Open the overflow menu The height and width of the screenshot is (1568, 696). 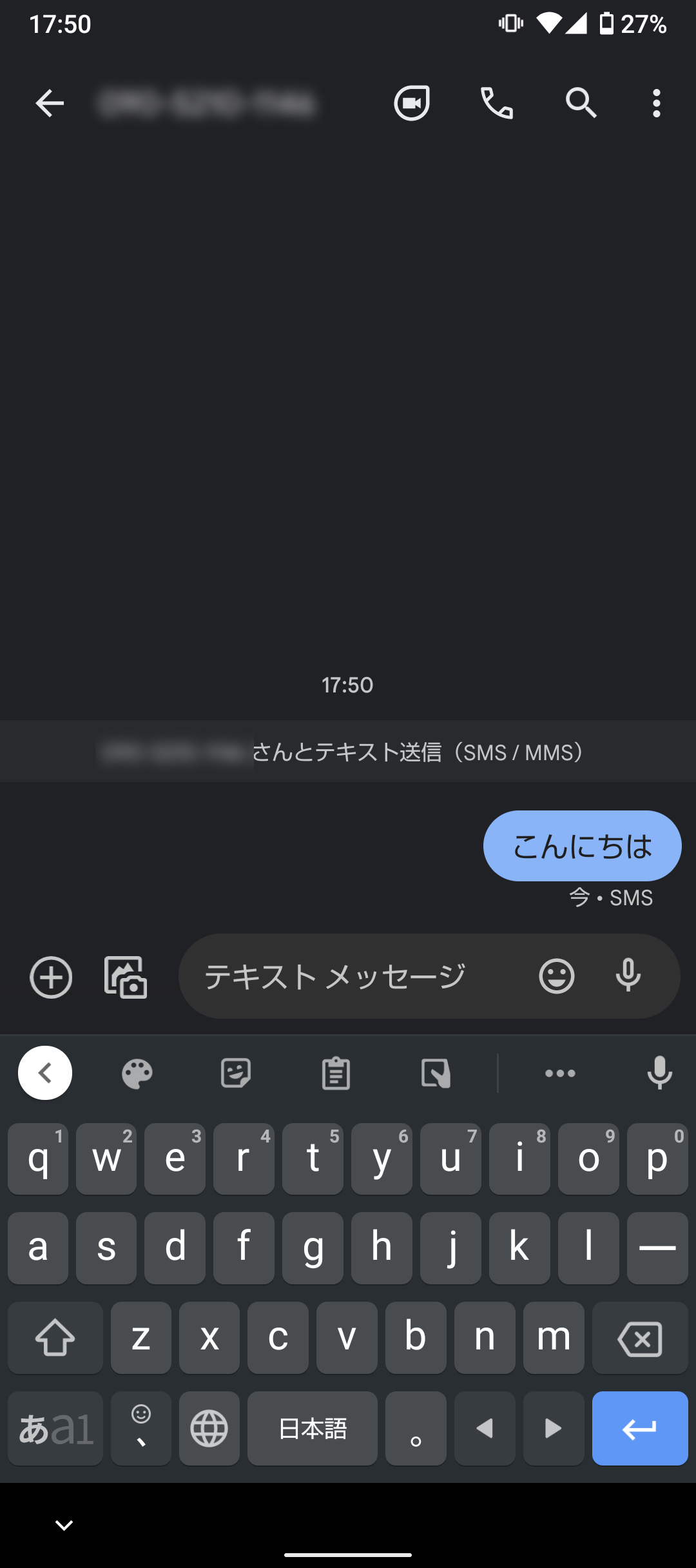656,103
